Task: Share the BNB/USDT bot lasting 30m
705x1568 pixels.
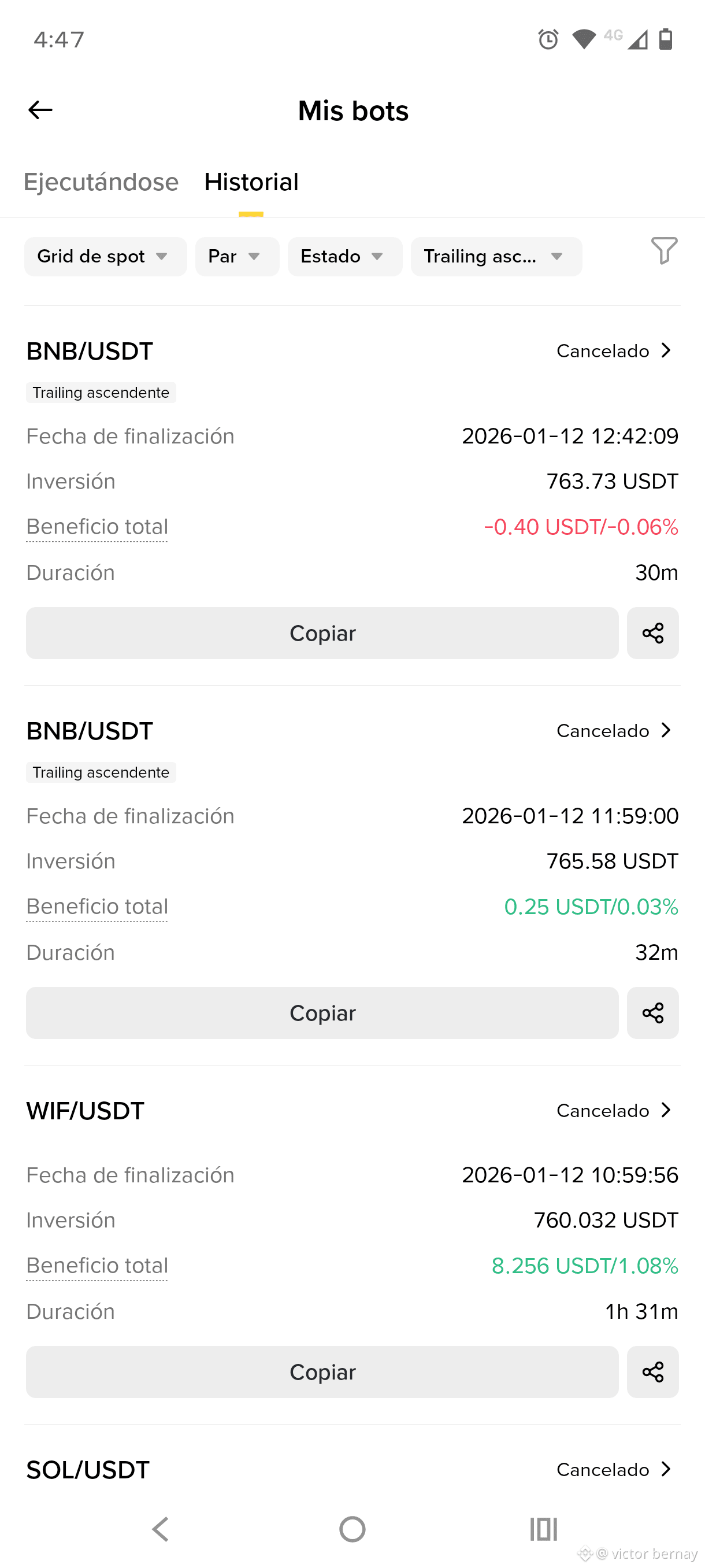Action: coord(652,633)
